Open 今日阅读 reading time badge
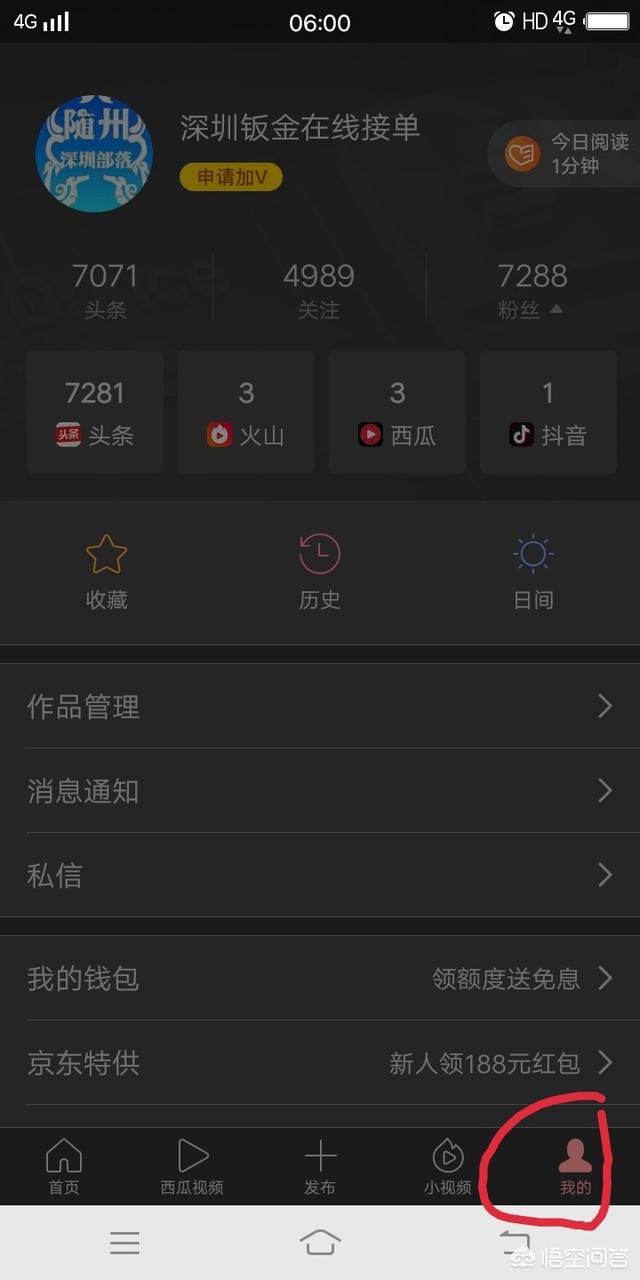 pos(567,153)
